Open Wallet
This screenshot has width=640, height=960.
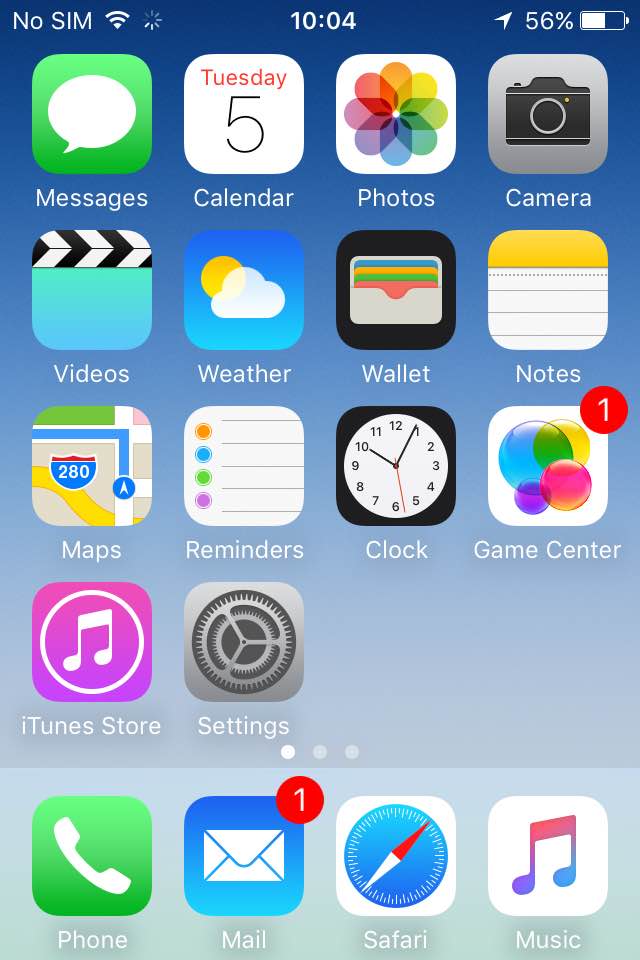(x=396, y=290)
